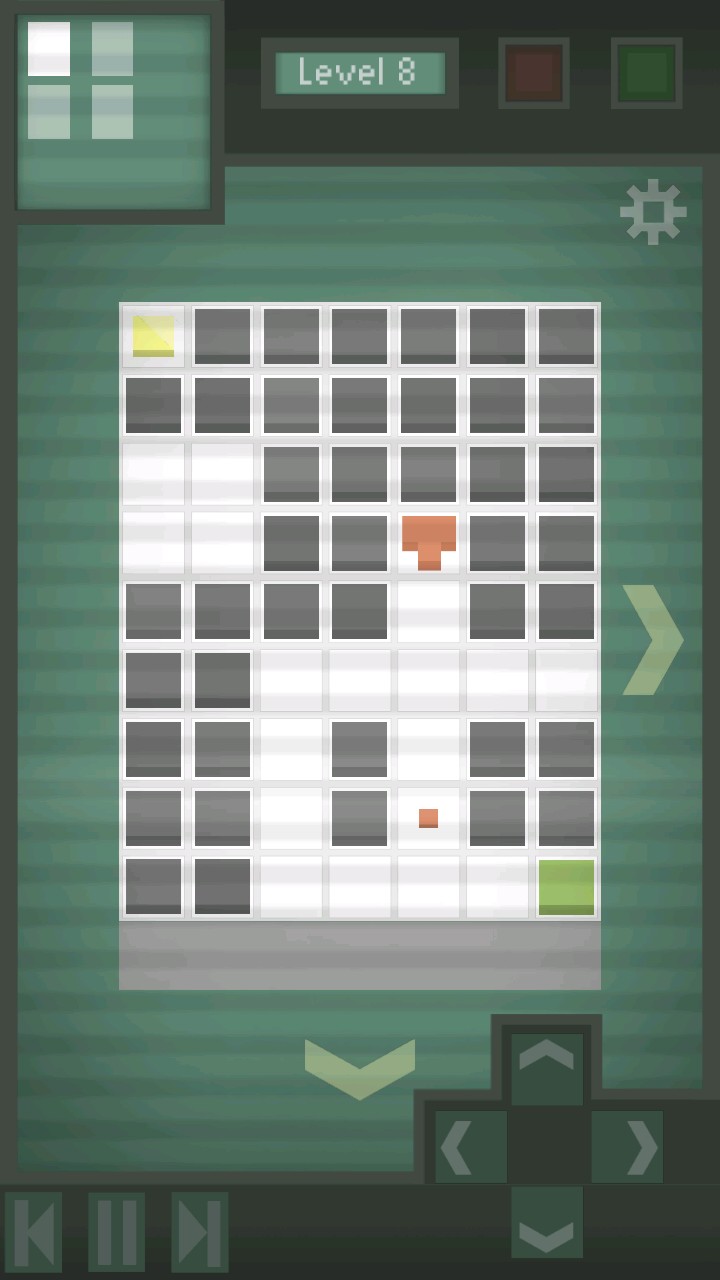Tap the large down chevron below the grid
The image size is (720, 1280).
359,1067
